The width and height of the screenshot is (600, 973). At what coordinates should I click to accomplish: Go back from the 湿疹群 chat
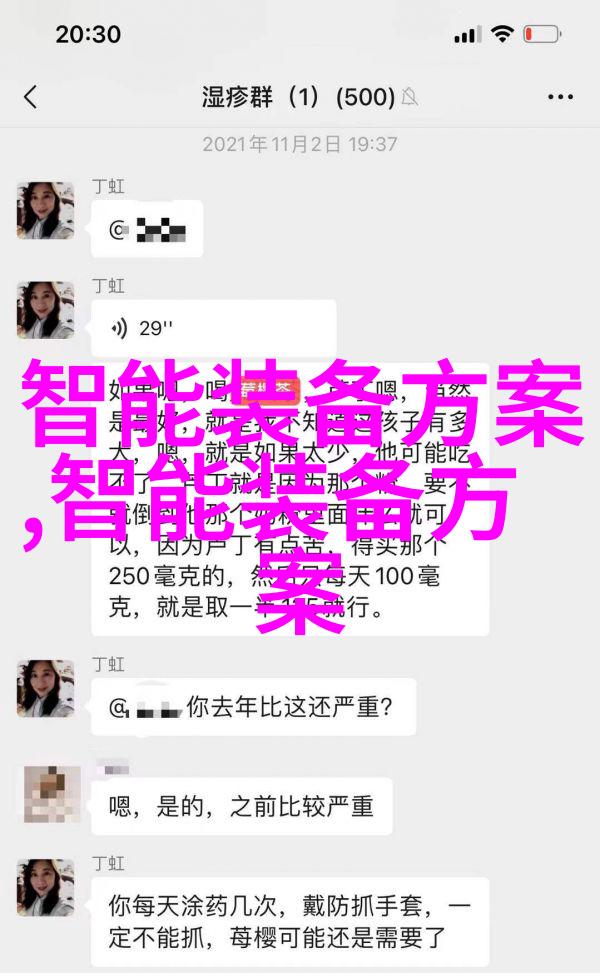coord(30,97)
